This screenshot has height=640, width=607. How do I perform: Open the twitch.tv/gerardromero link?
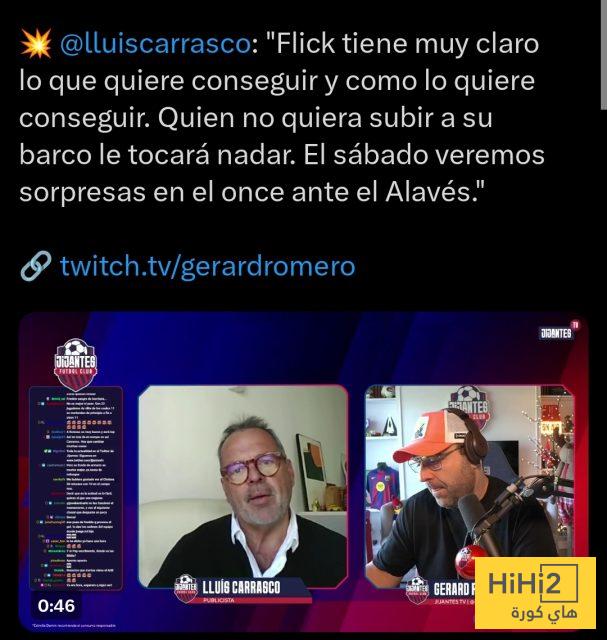pos(207,267)
